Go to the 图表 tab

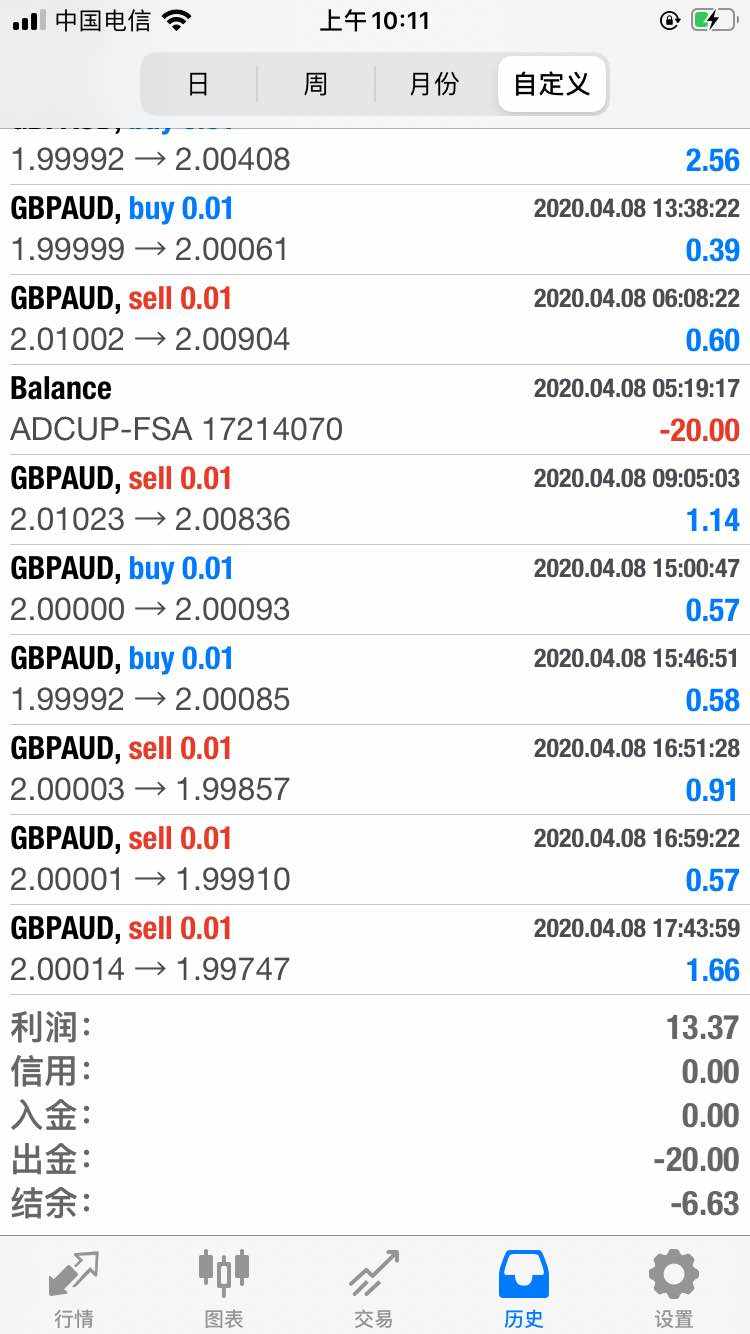[x=224, y=1288]
